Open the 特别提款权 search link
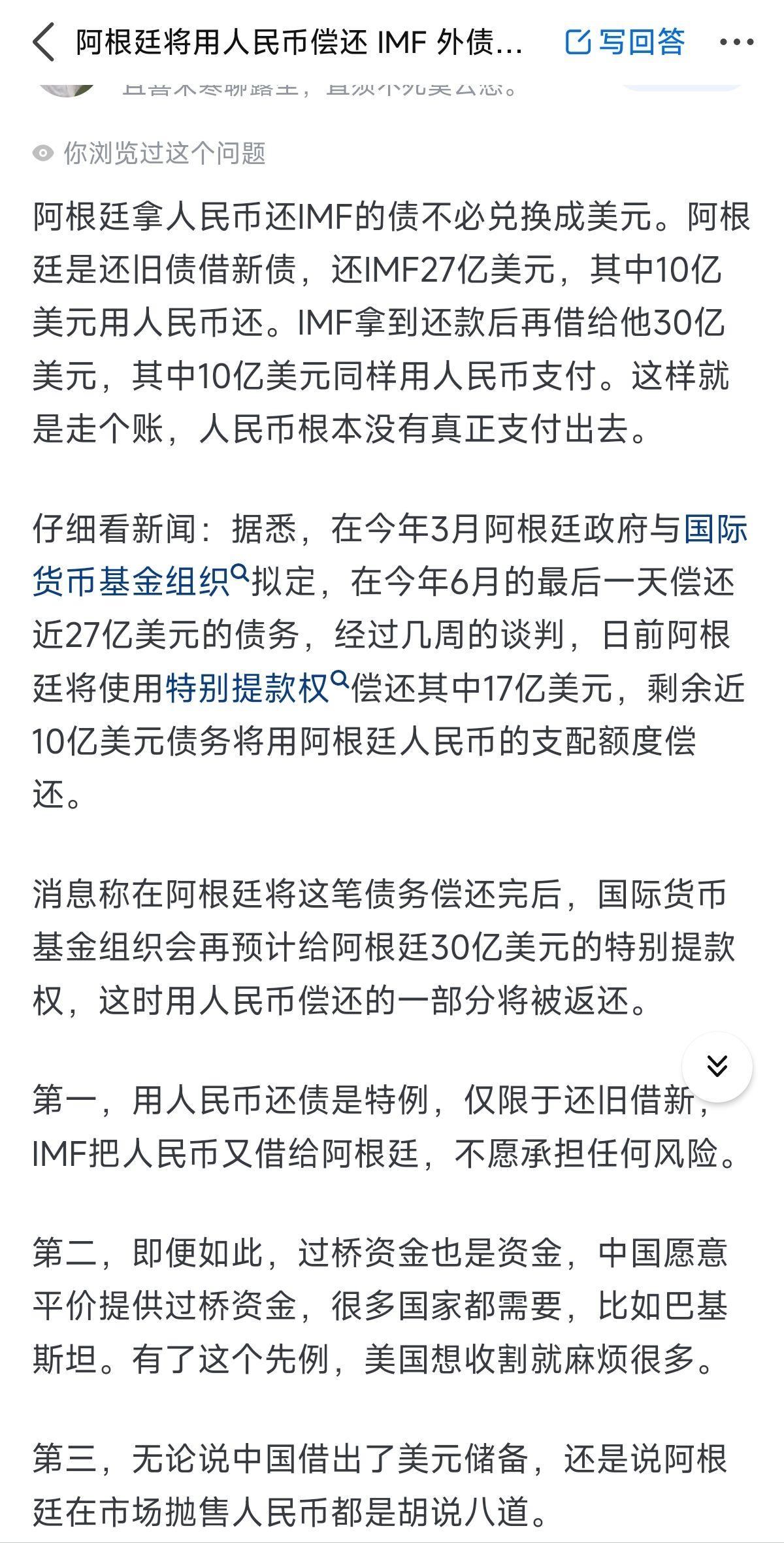Screen dimensions: 784x1543 point(257,687)
